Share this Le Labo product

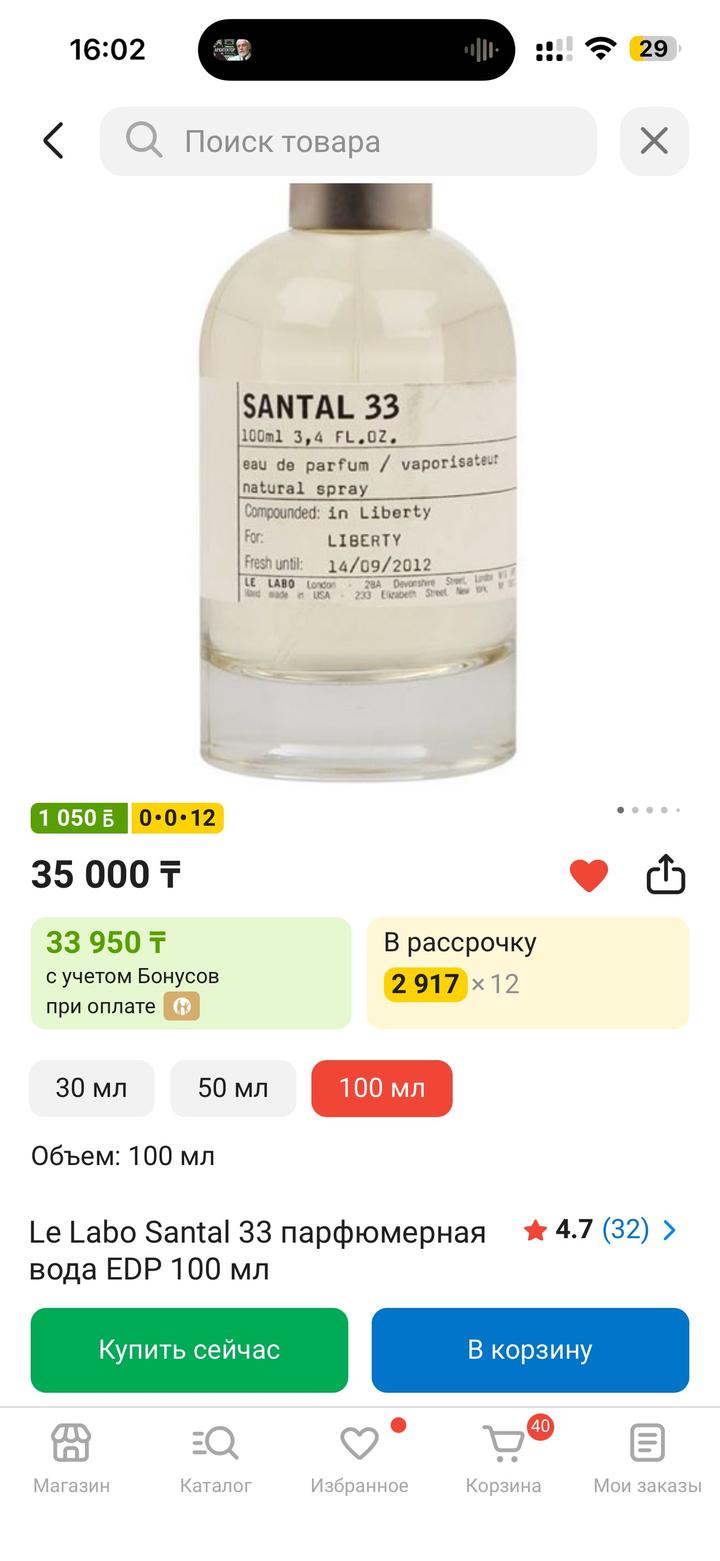(666, 875)
